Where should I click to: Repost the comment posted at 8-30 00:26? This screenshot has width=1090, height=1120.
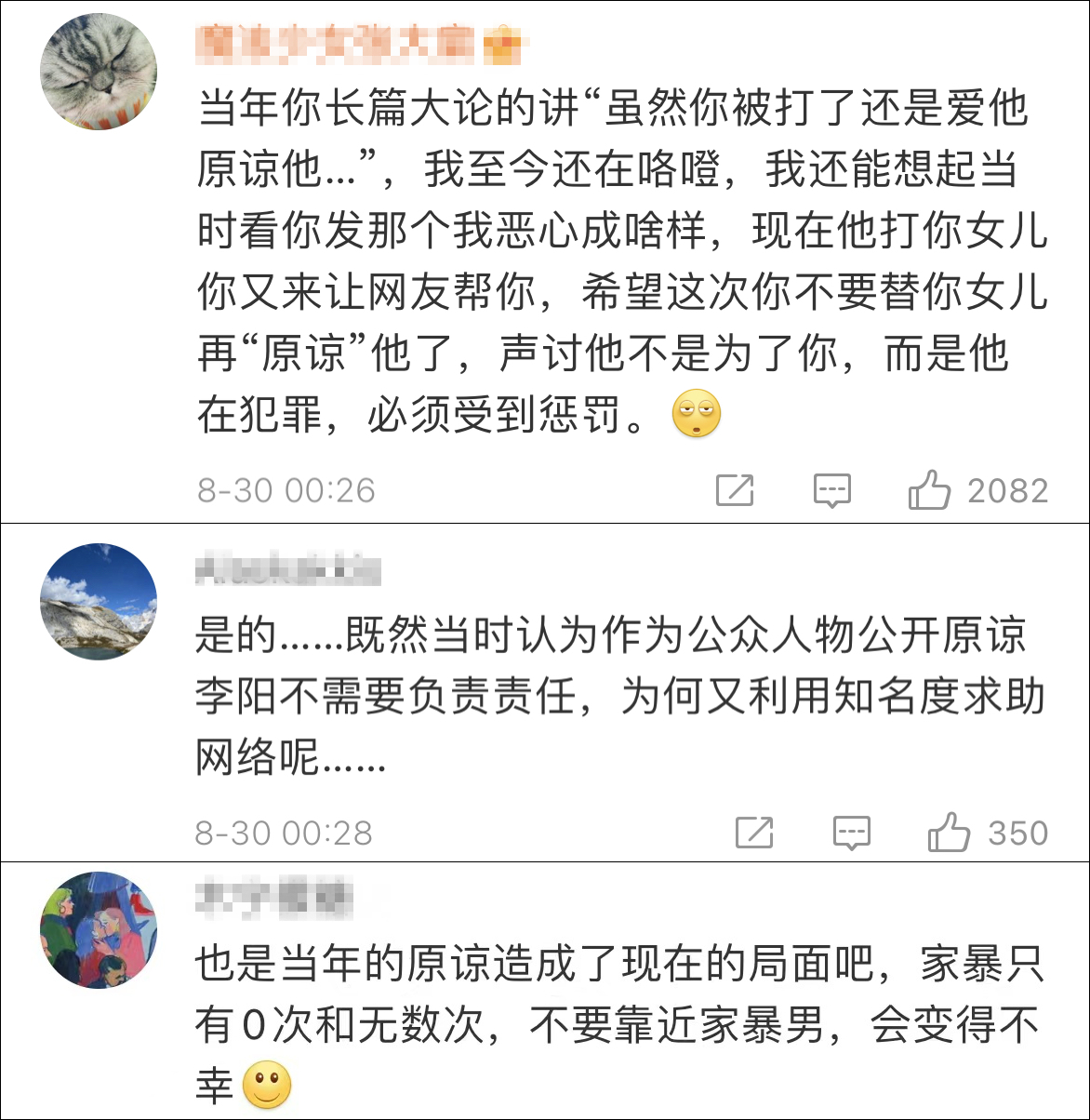(x=735, y=489)
